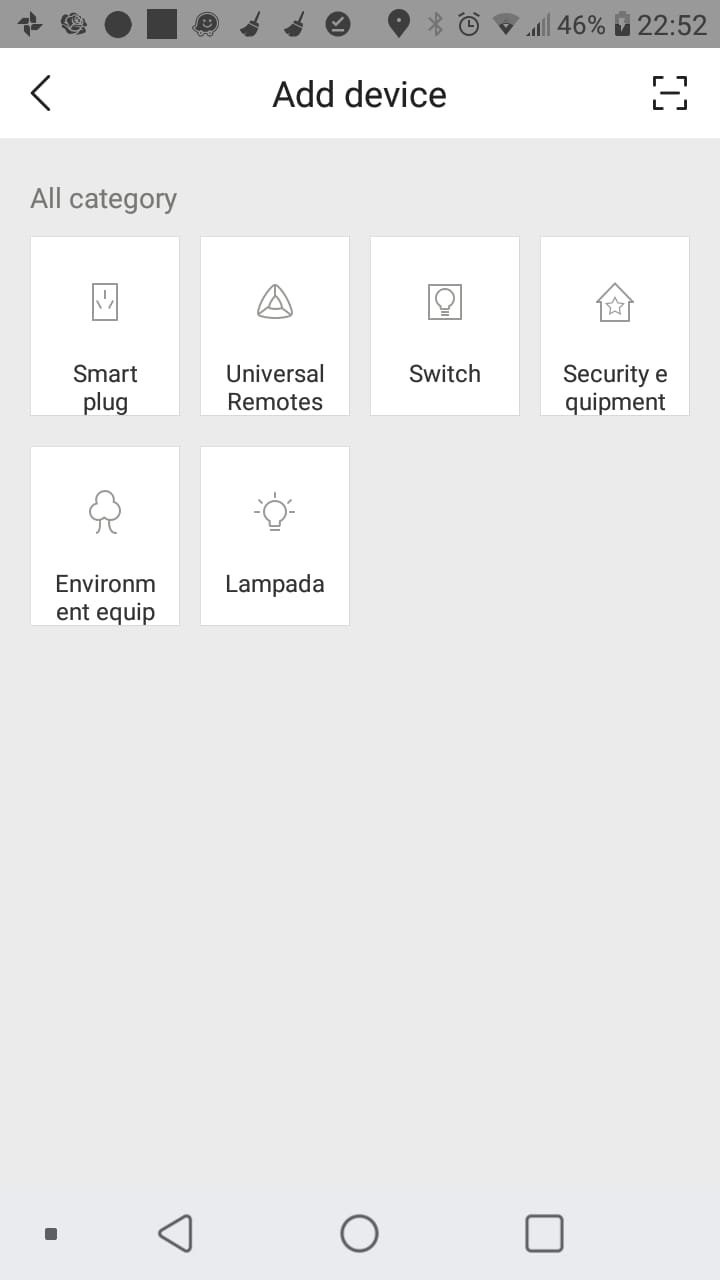Image resolution: width=720 pixels, height=1280 pixels.
Task: Go to the Android home screen
Action: [x=359, y=1233]
